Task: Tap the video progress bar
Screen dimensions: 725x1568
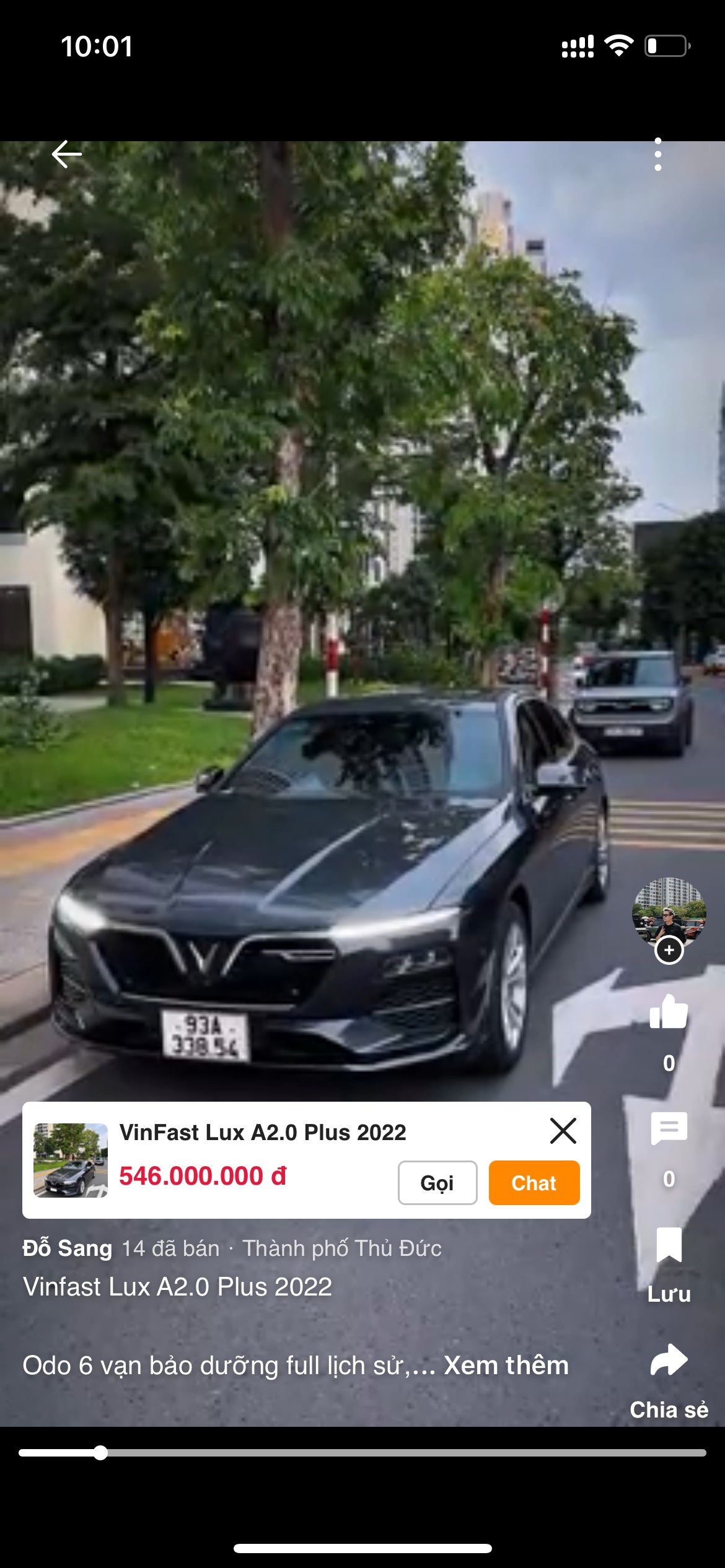Action: 362,1453
